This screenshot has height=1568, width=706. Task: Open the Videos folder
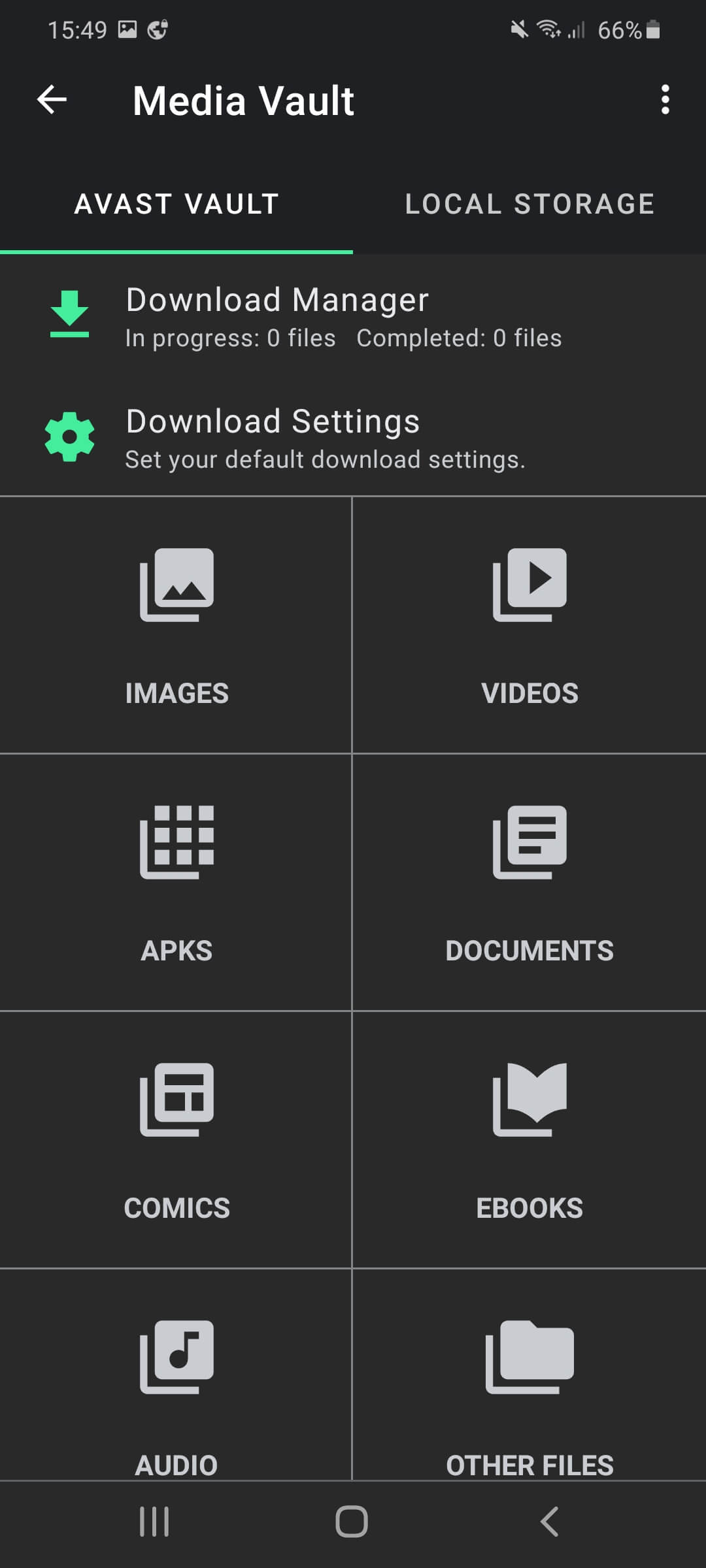529,625
